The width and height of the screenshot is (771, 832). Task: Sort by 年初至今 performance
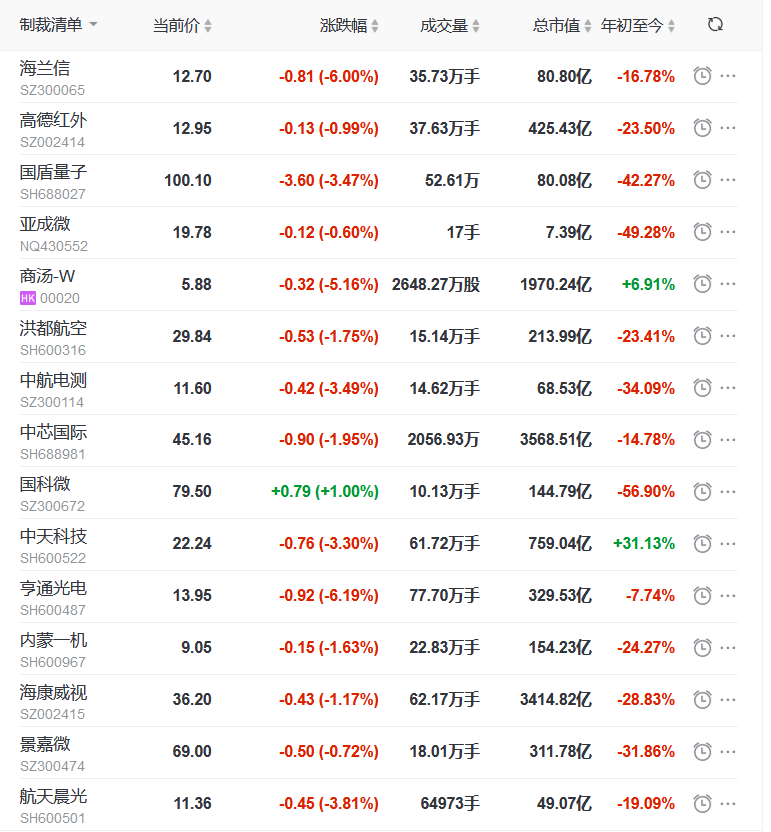click(x=638, y=26)
